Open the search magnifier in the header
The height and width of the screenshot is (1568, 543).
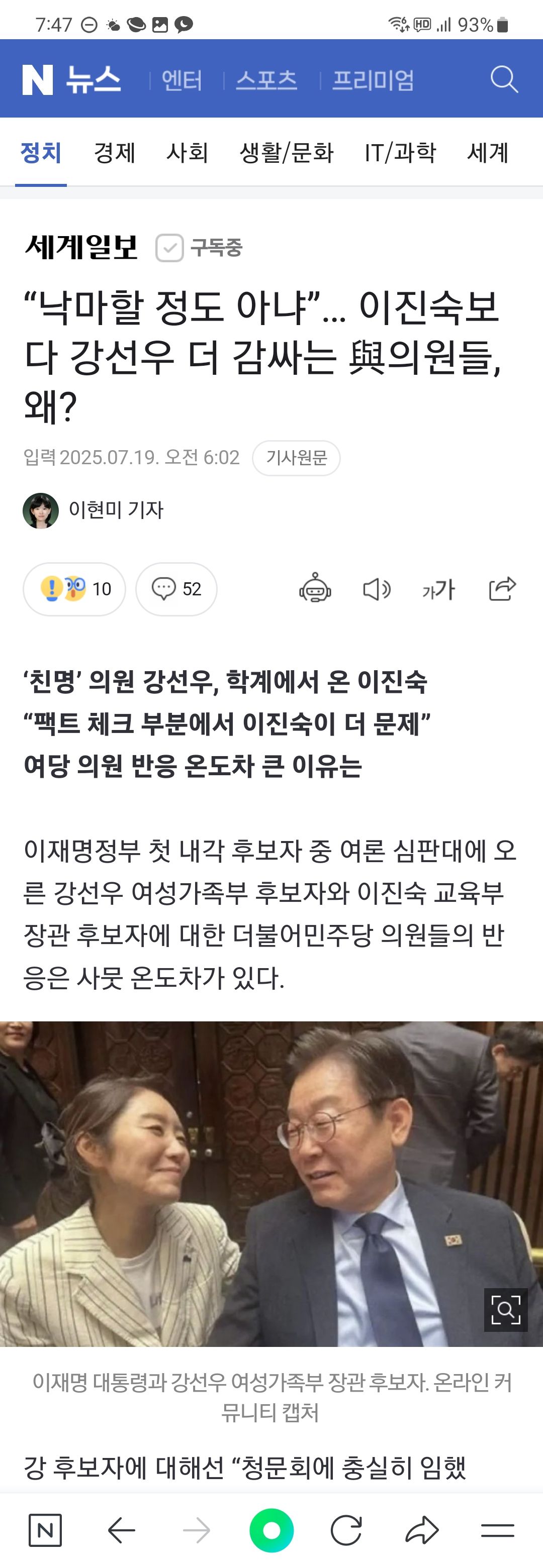(504, 80)
